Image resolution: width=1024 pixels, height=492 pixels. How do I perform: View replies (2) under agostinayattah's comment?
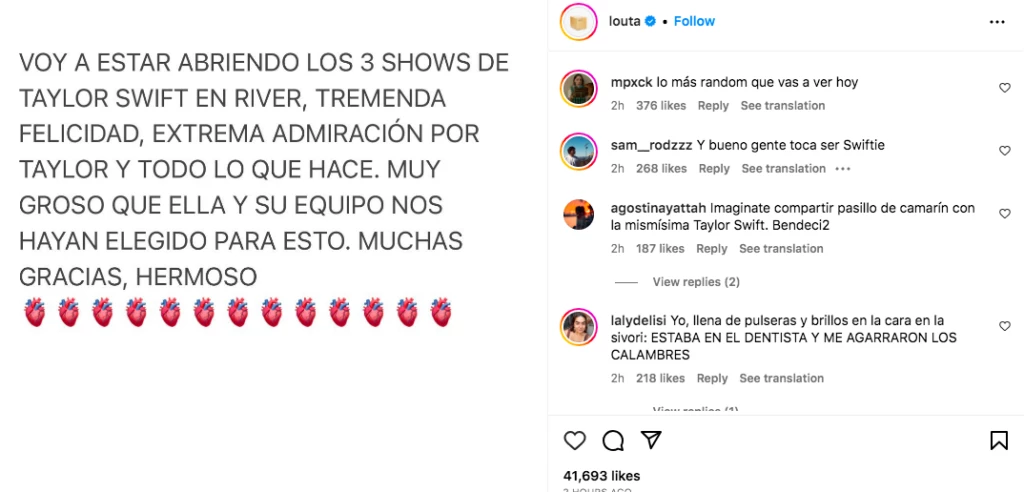696,282
